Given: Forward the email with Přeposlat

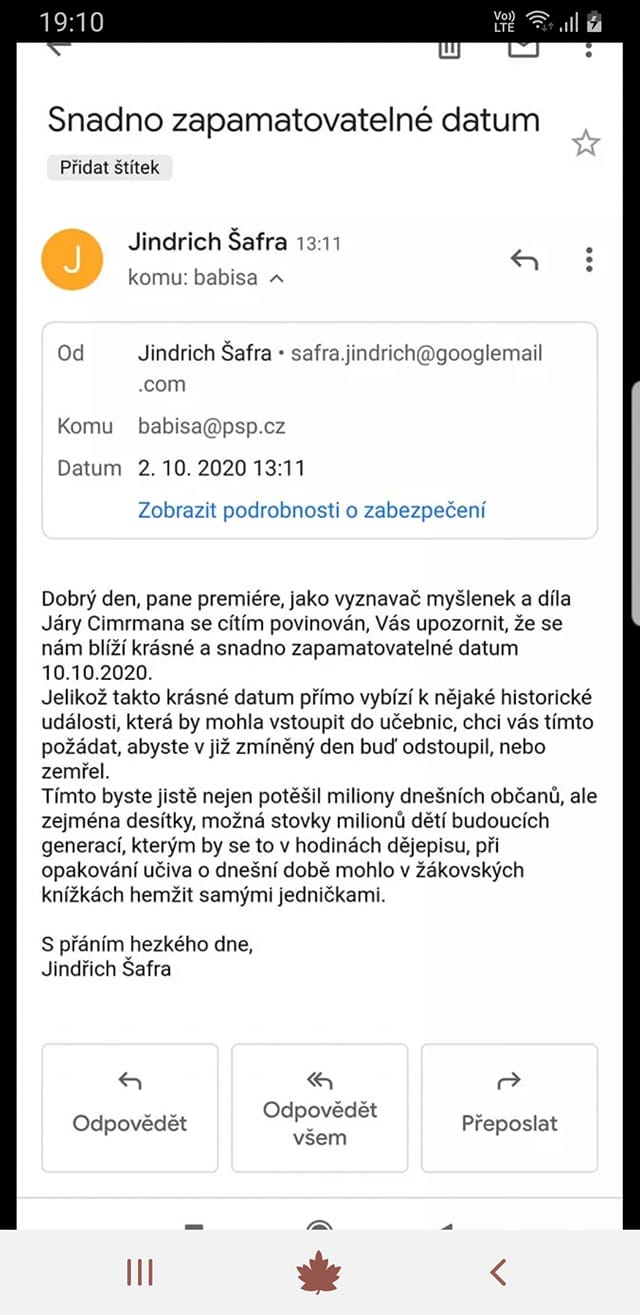Looking at the screenshot, I should (x=509, y=1107).
